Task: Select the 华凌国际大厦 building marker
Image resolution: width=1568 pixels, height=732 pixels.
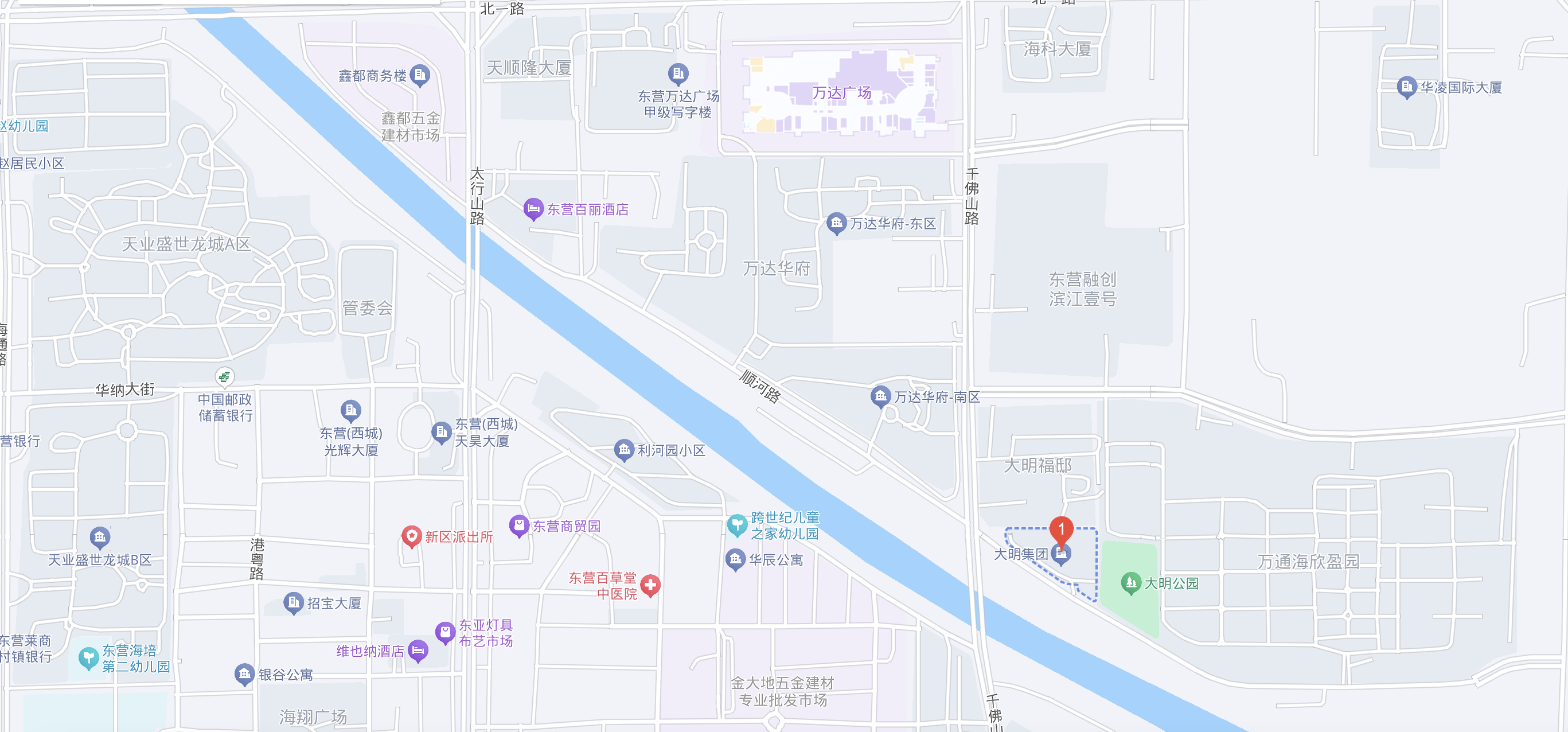Action: [1406, 87]
